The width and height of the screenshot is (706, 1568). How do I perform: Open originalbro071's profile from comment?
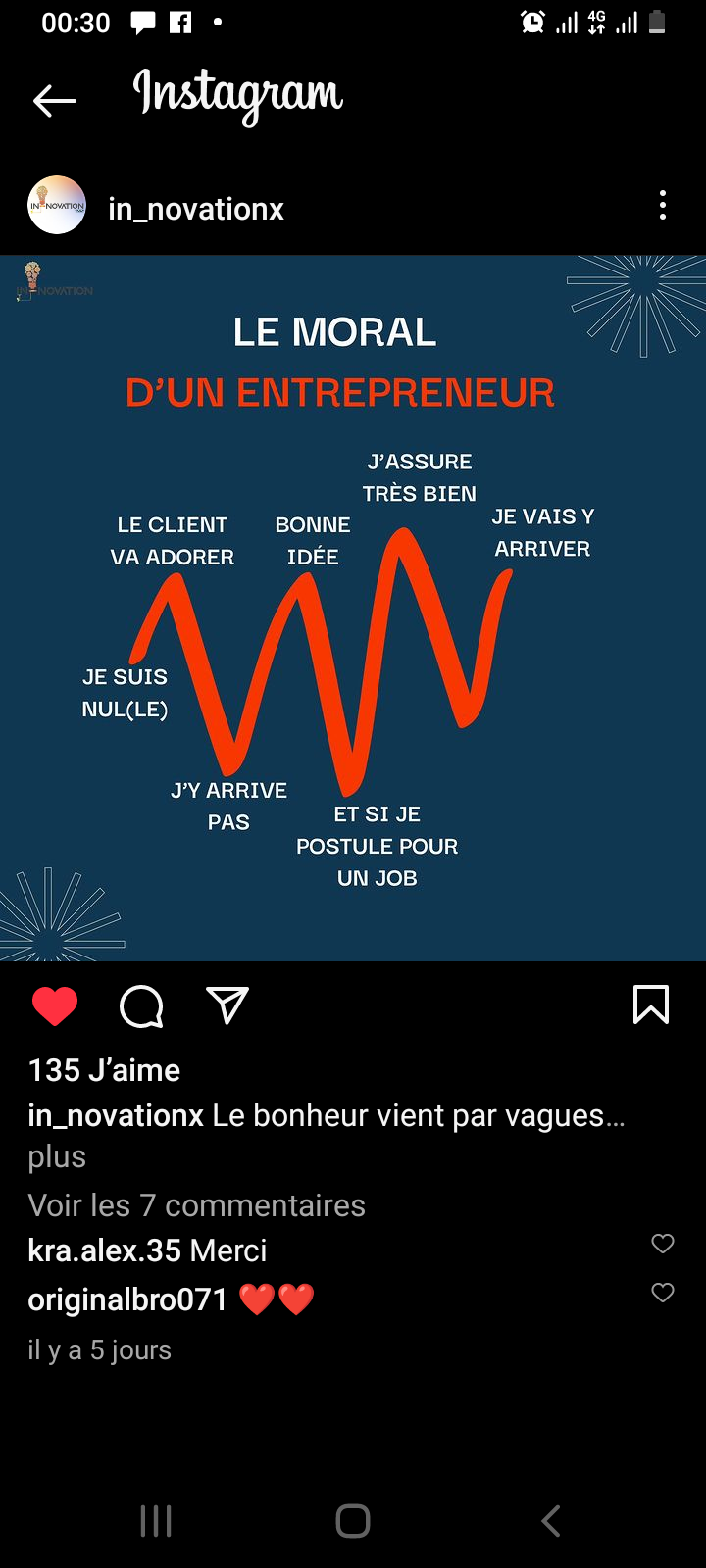point(127,1299)
